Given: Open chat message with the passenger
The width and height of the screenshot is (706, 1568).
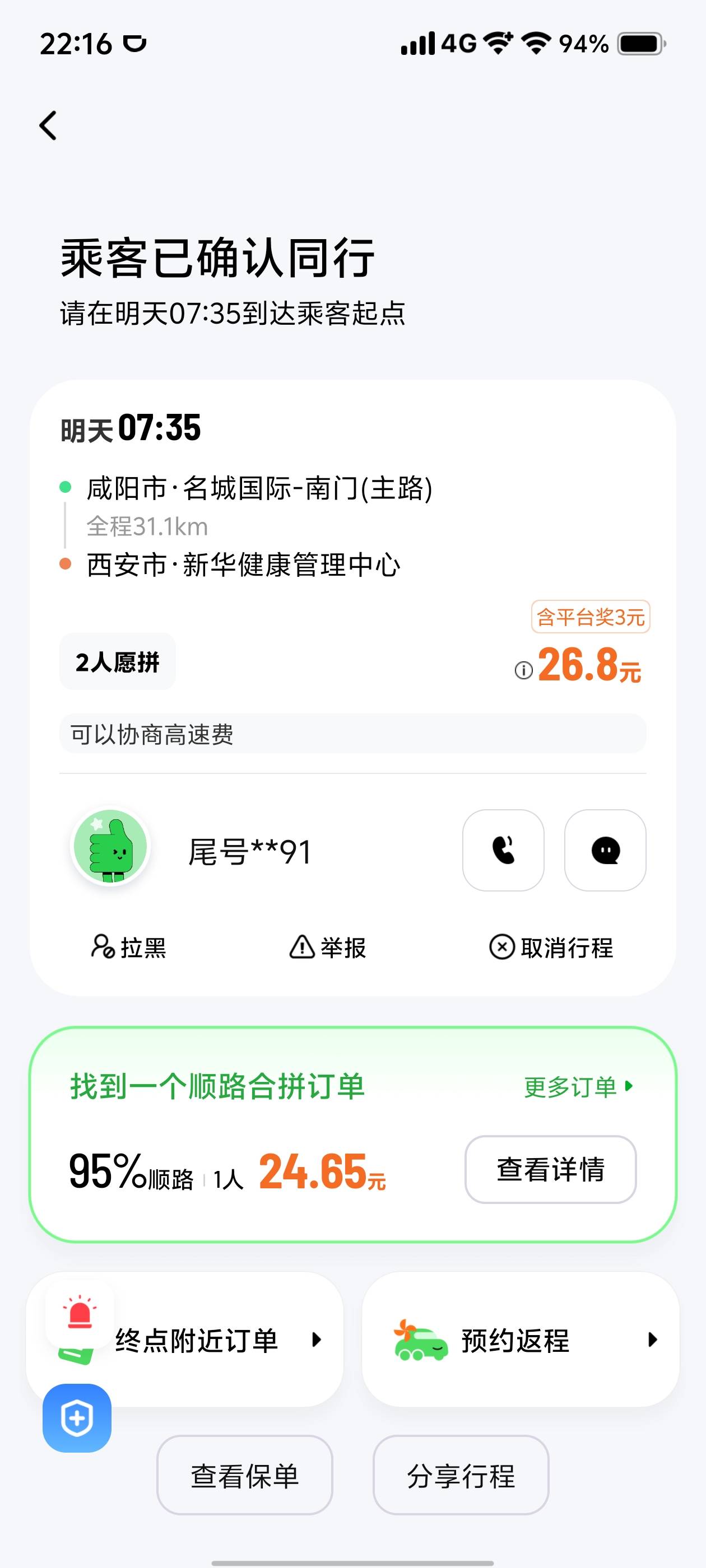Looking at the screenshot, I should (x=605, y=850).
